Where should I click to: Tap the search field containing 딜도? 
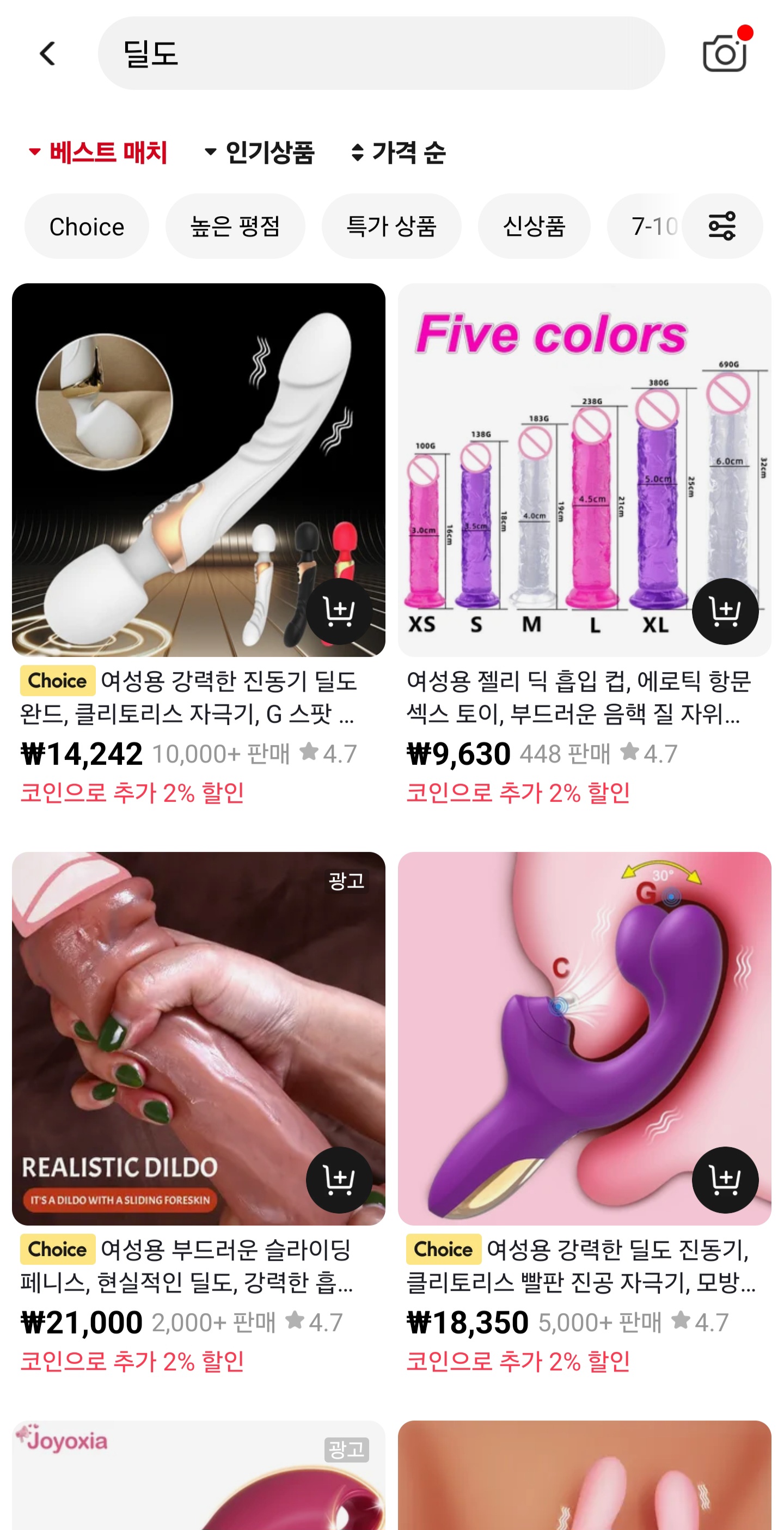[x=381, y=53]
